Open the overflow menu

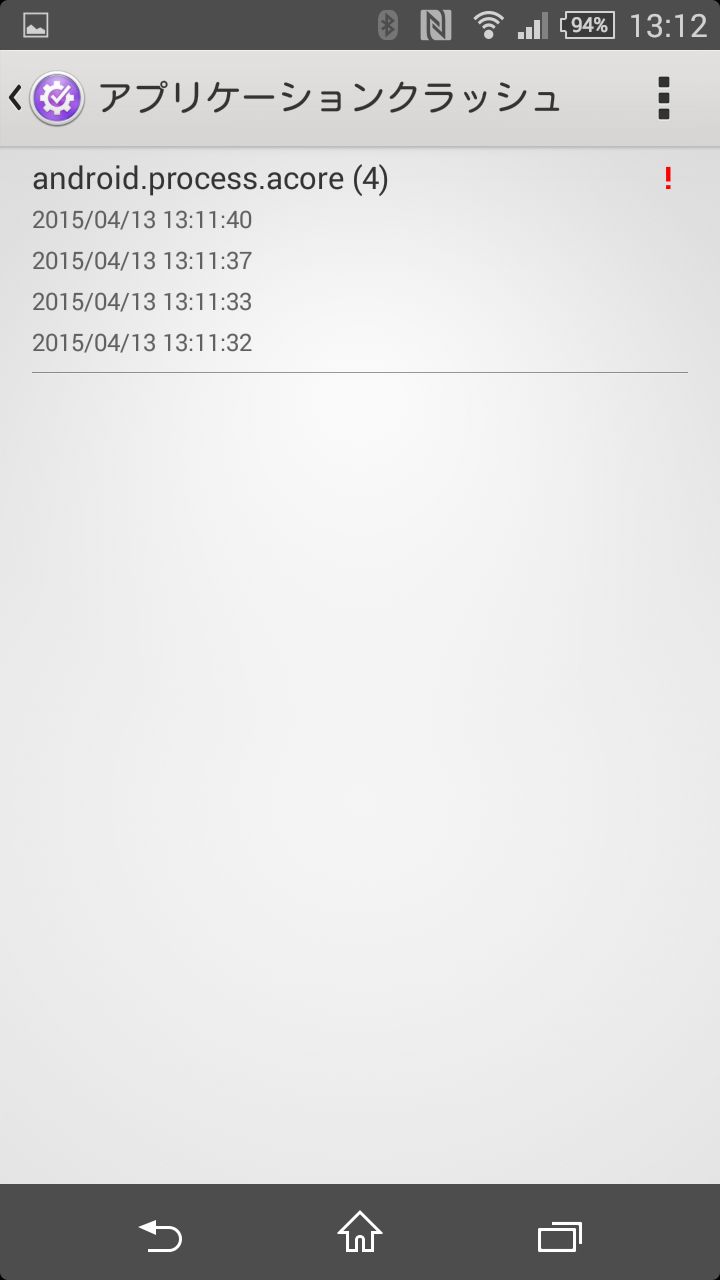(664, 98)
